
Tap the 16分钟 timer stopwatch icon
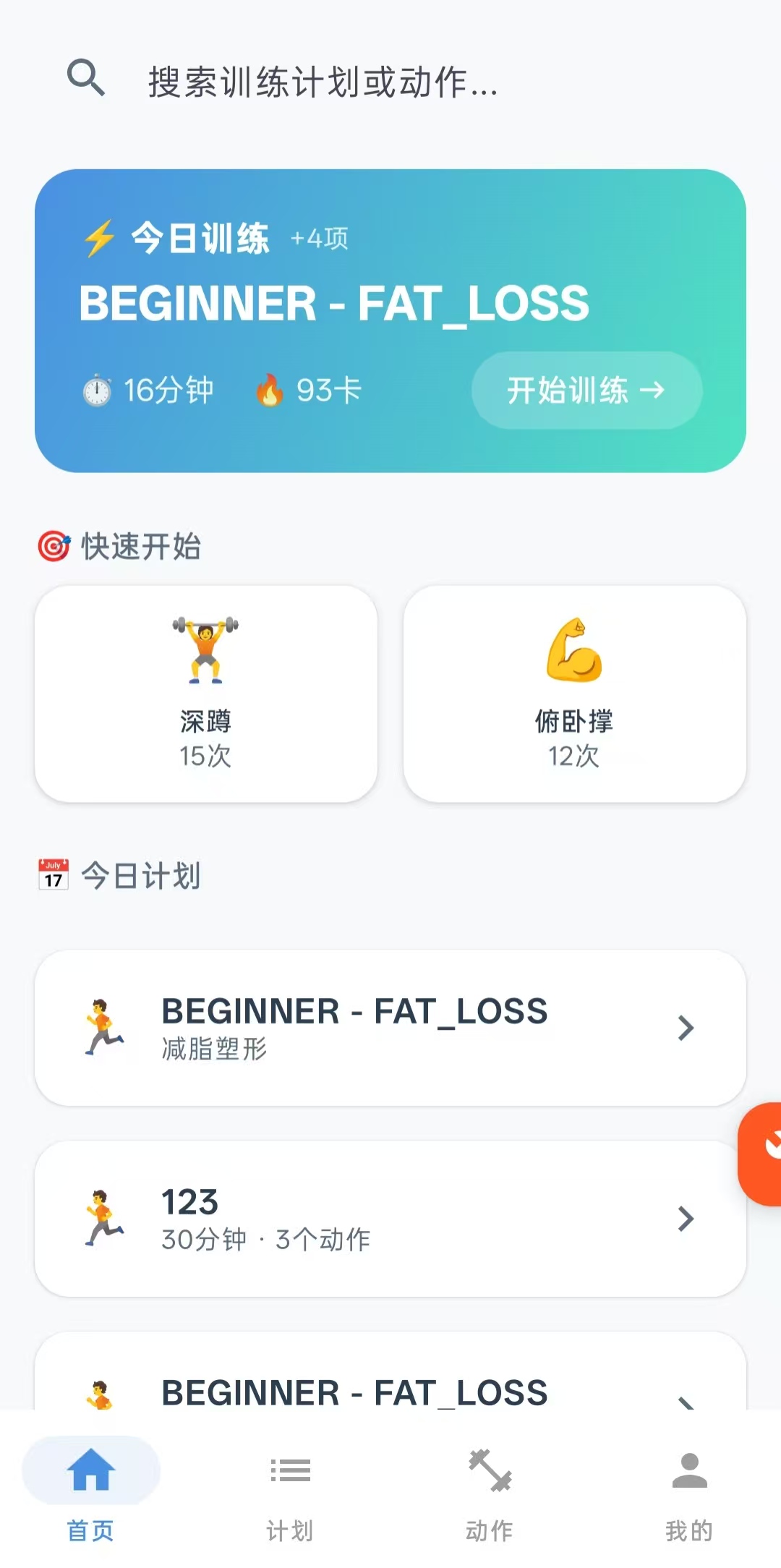(x=96, y=391)
